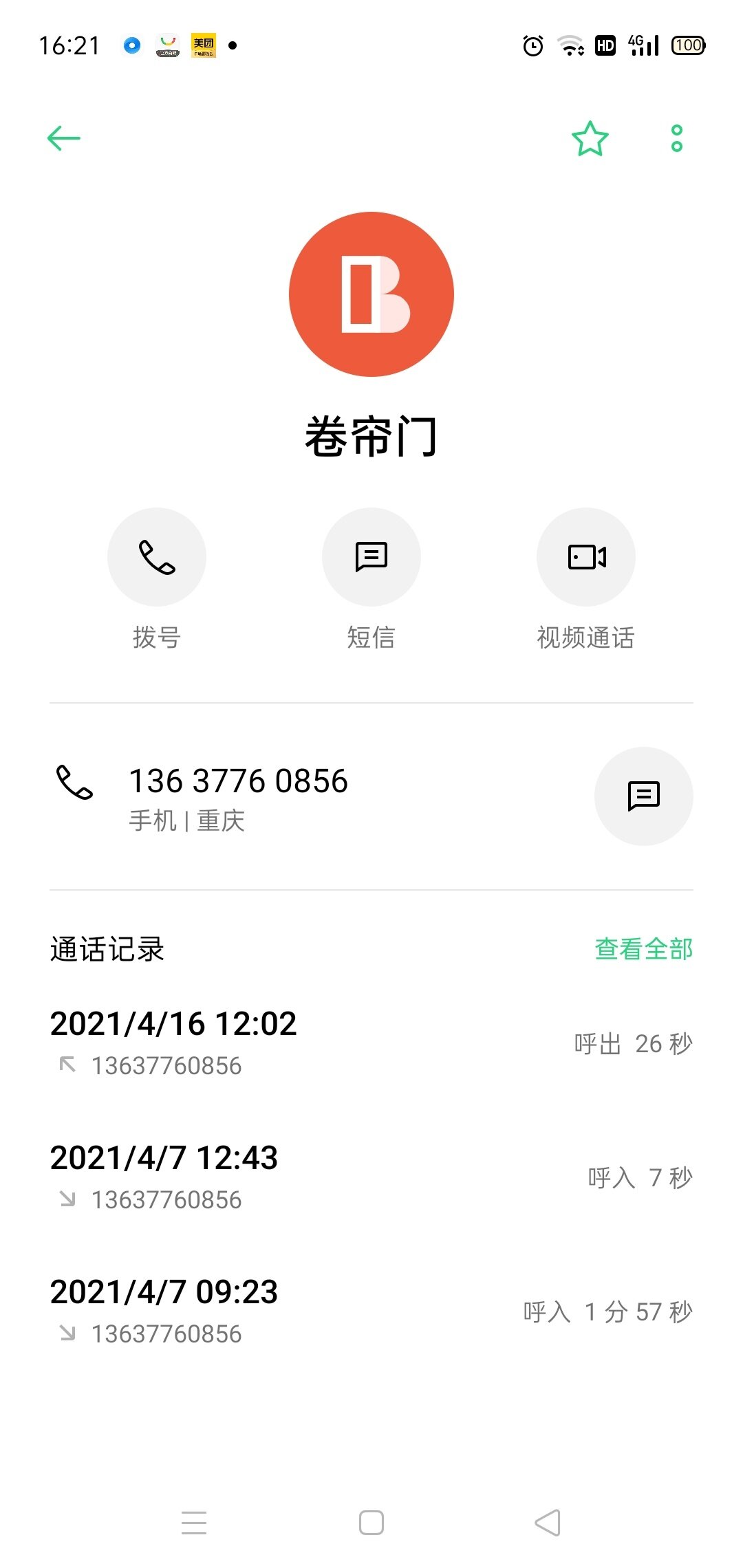Screen dimensions: 743x1568
Task: View all call records via 查看全部
Action: 643,949
